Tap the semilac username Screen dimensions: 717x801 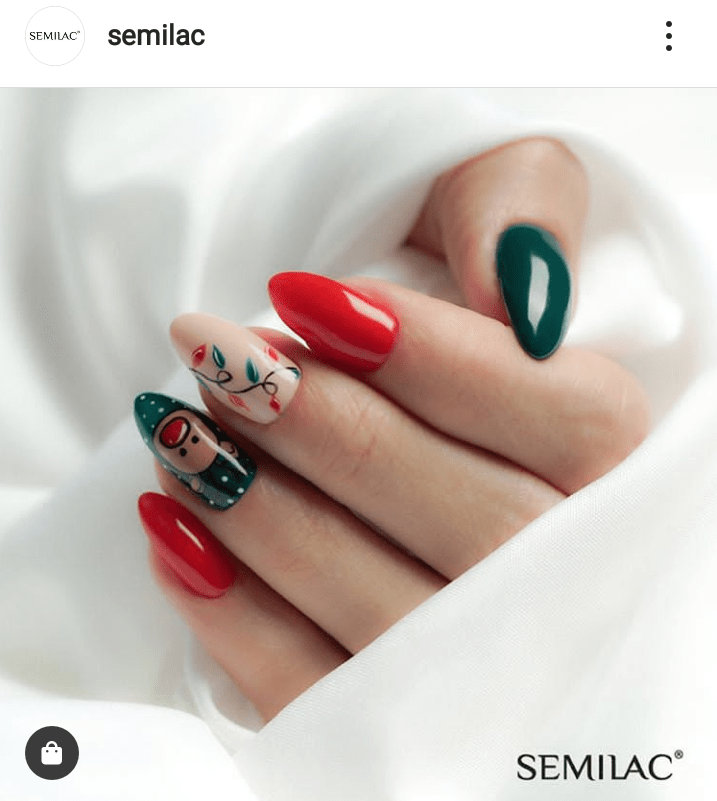pyautogui.click(x=156, y=36)
